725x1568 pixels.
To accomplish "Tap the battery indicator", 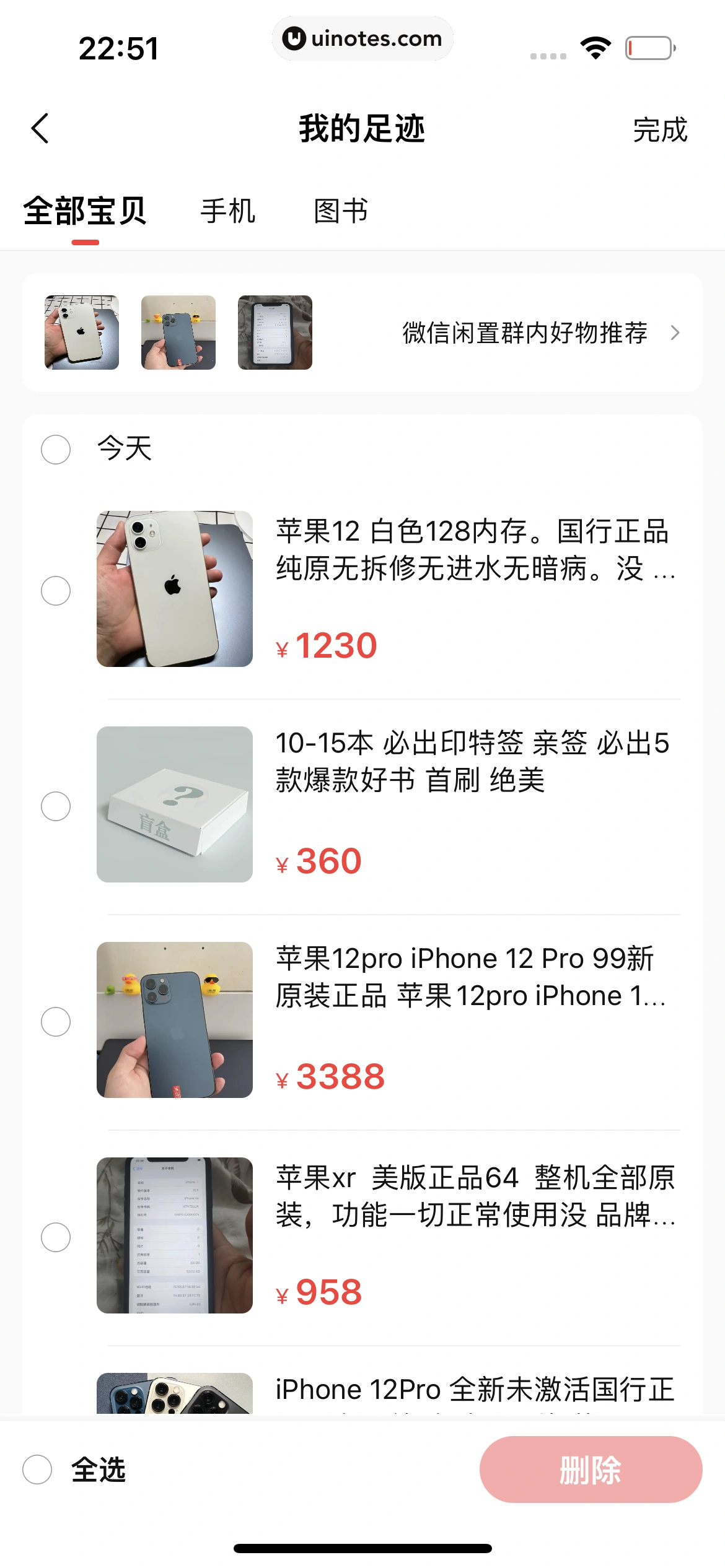I will (646, 47).
